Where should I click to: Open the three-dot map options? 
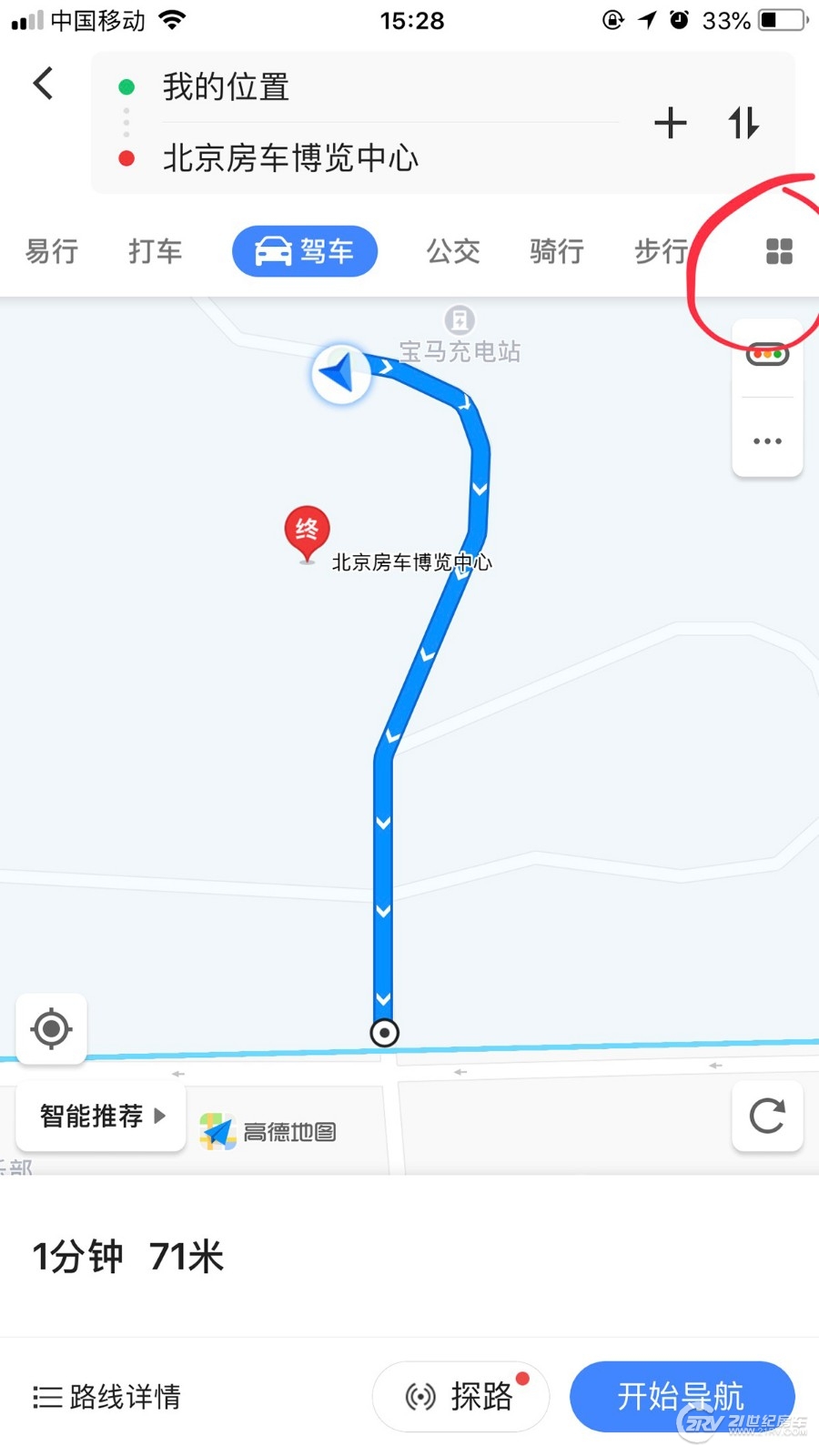pos(767,441)
